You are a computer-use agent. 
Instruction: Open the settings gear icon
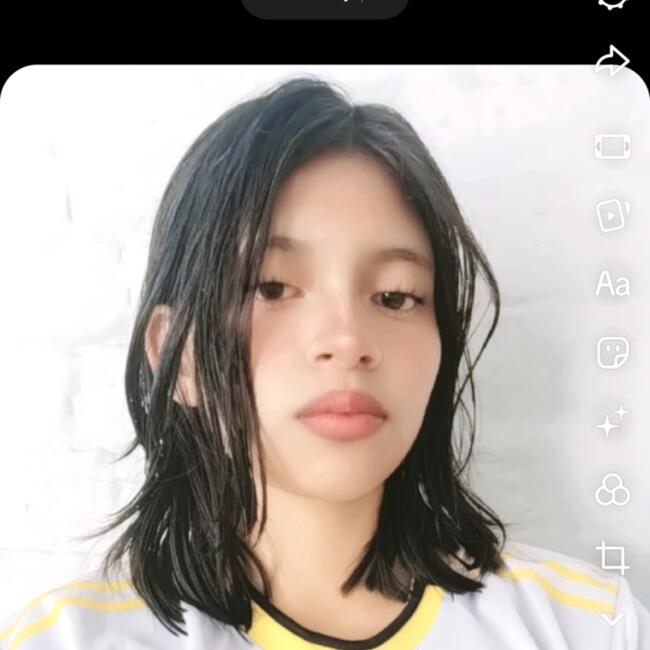[612, 3]
